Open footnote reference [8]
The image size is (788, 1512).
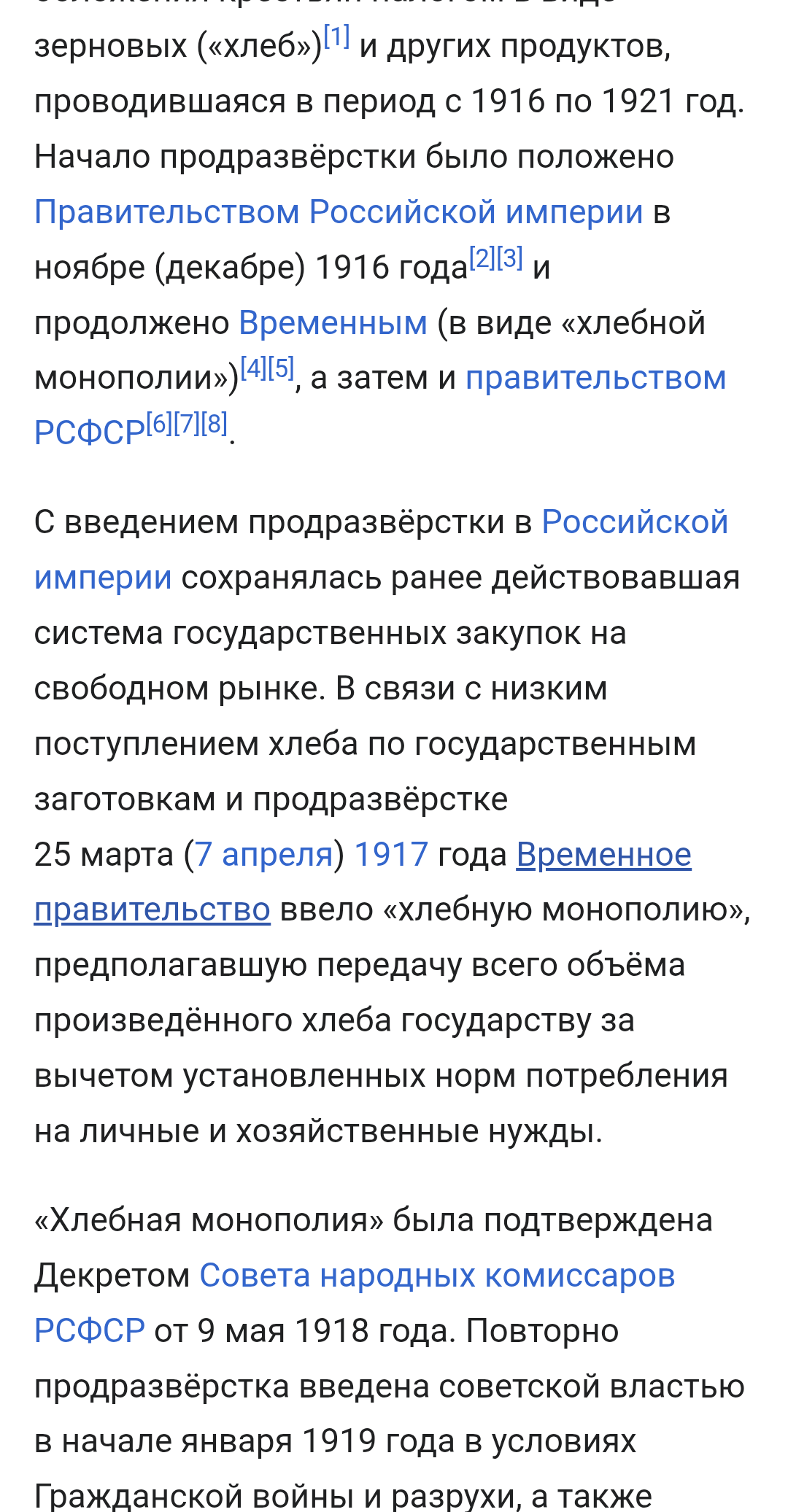(215, 424)
